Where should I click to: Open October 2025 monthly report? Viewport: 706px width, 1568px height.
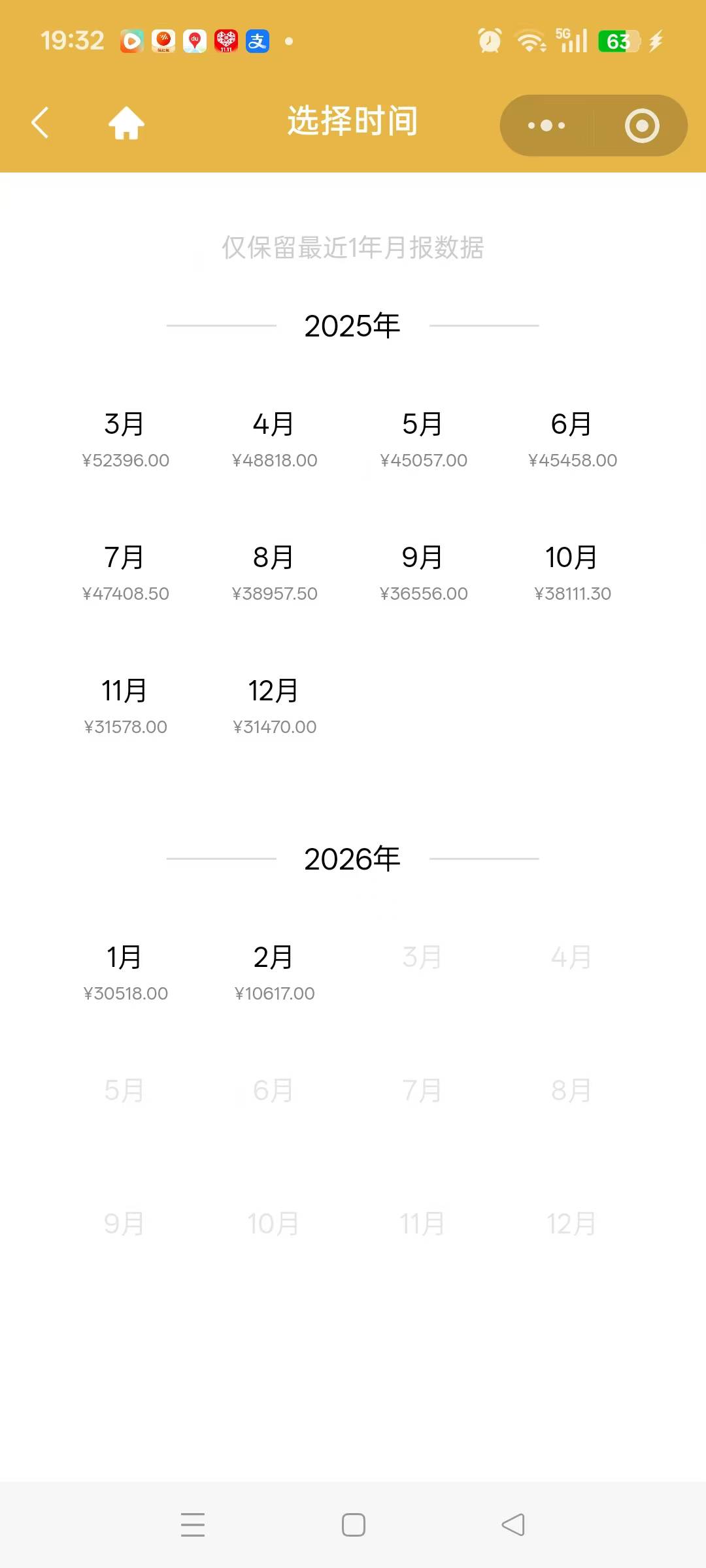pyautogui.click(x=572, y=572)
